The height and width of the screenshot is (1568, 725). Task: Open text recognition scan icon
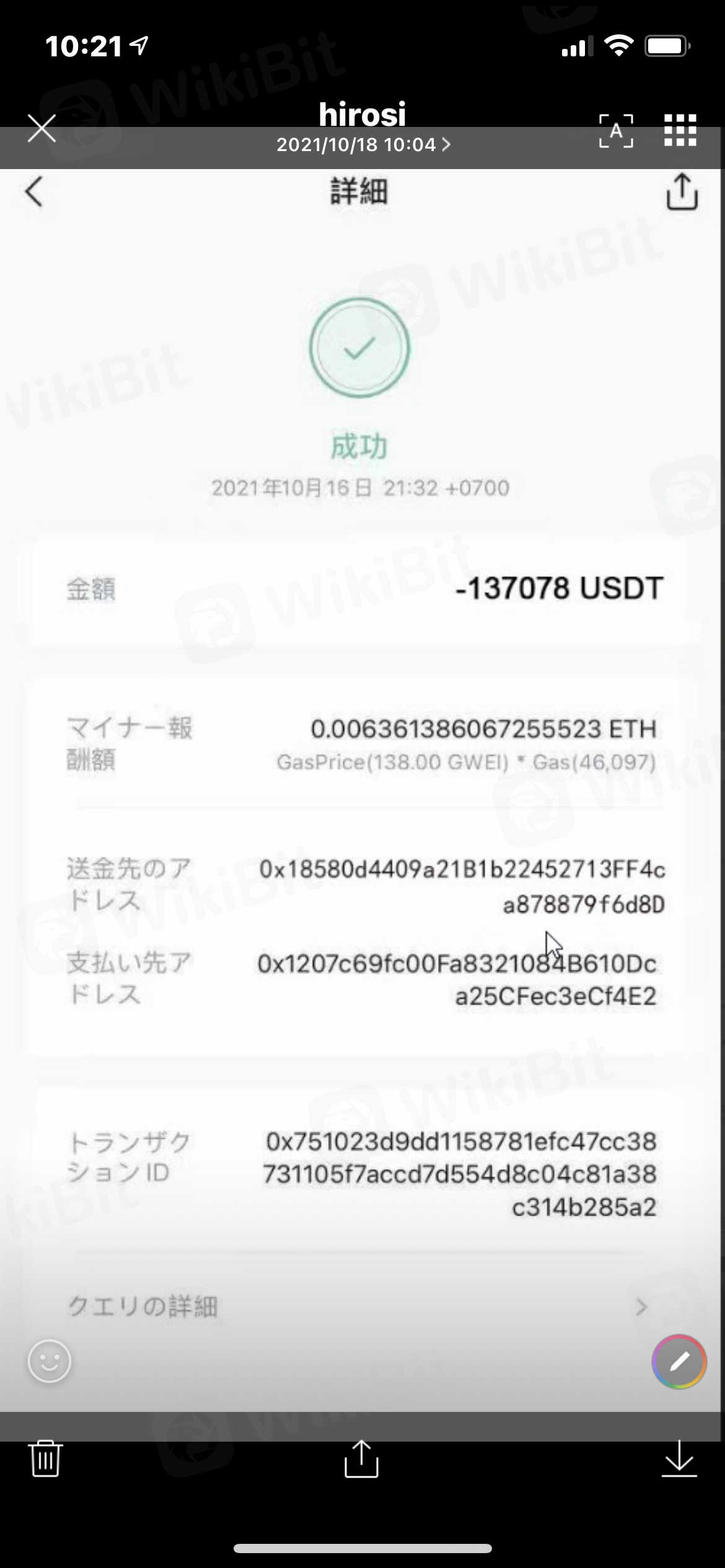click(616, 131)
